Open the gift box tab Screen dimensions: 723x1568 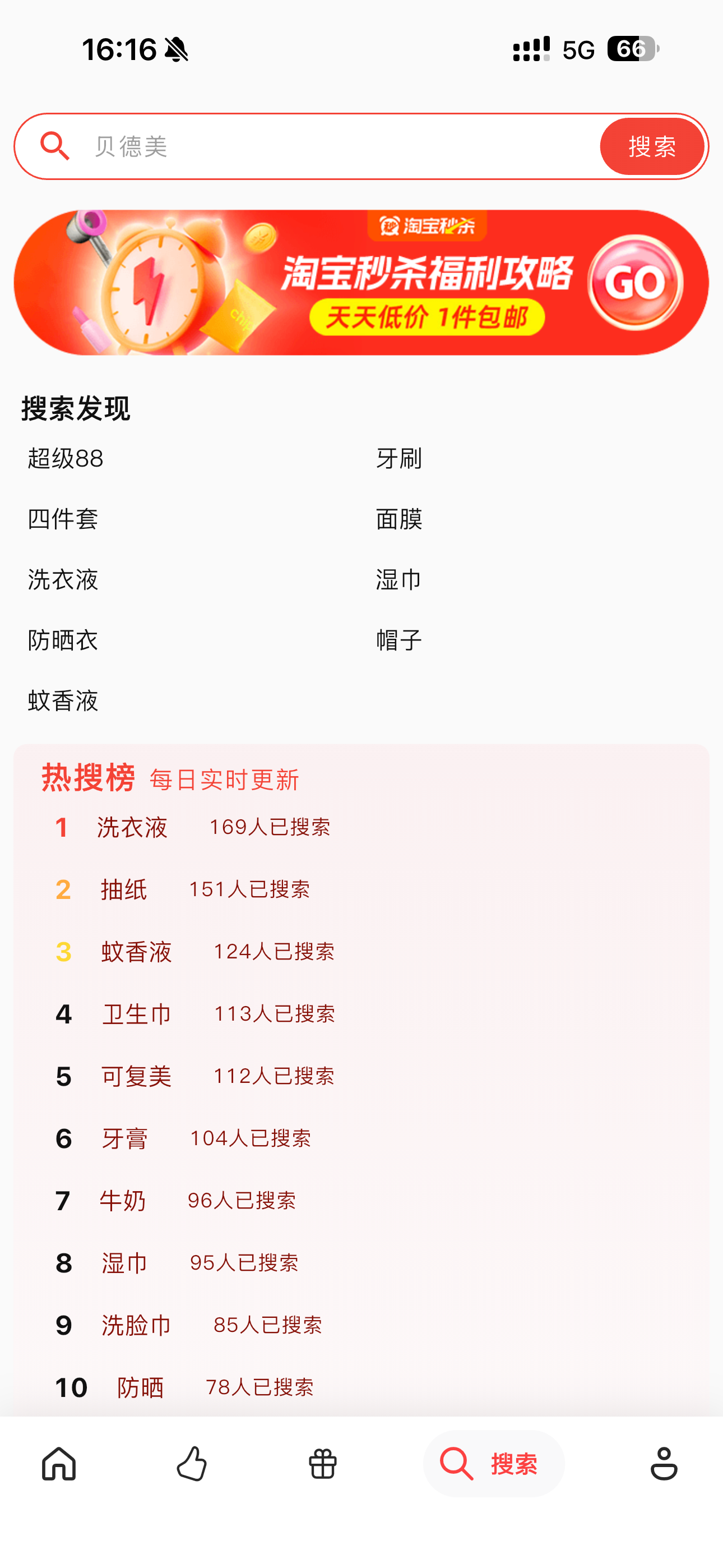coord(323,1463)
